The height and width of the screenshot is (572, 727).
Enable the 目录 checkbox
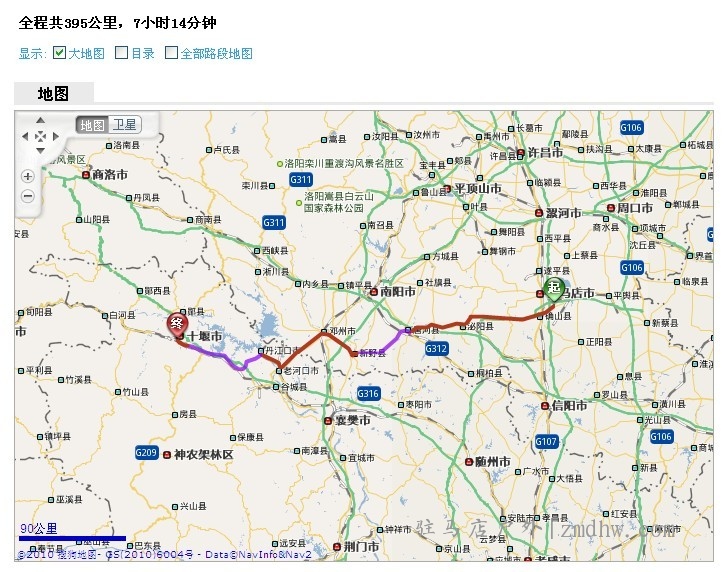[121, 53]
